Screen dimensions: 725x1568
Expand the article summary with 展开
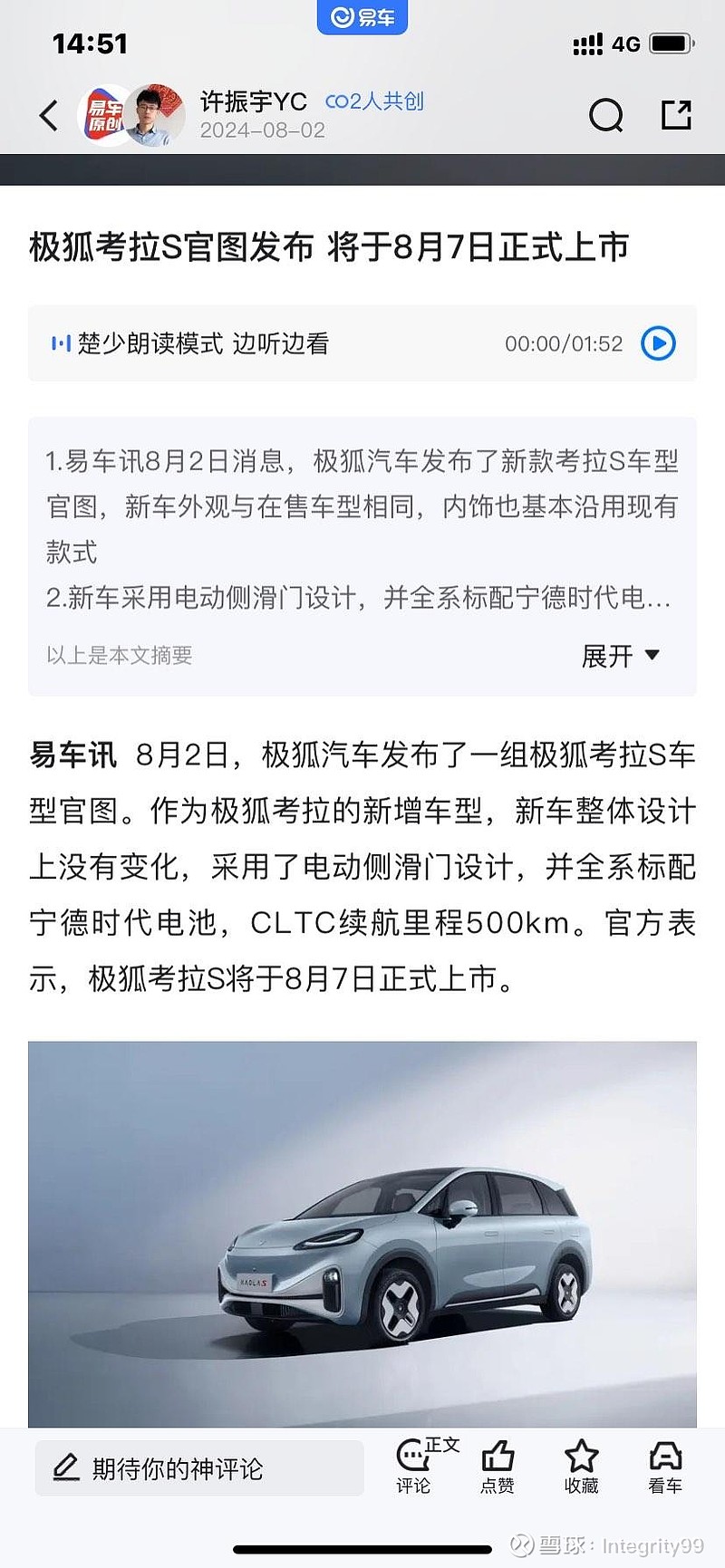point(621,655)
